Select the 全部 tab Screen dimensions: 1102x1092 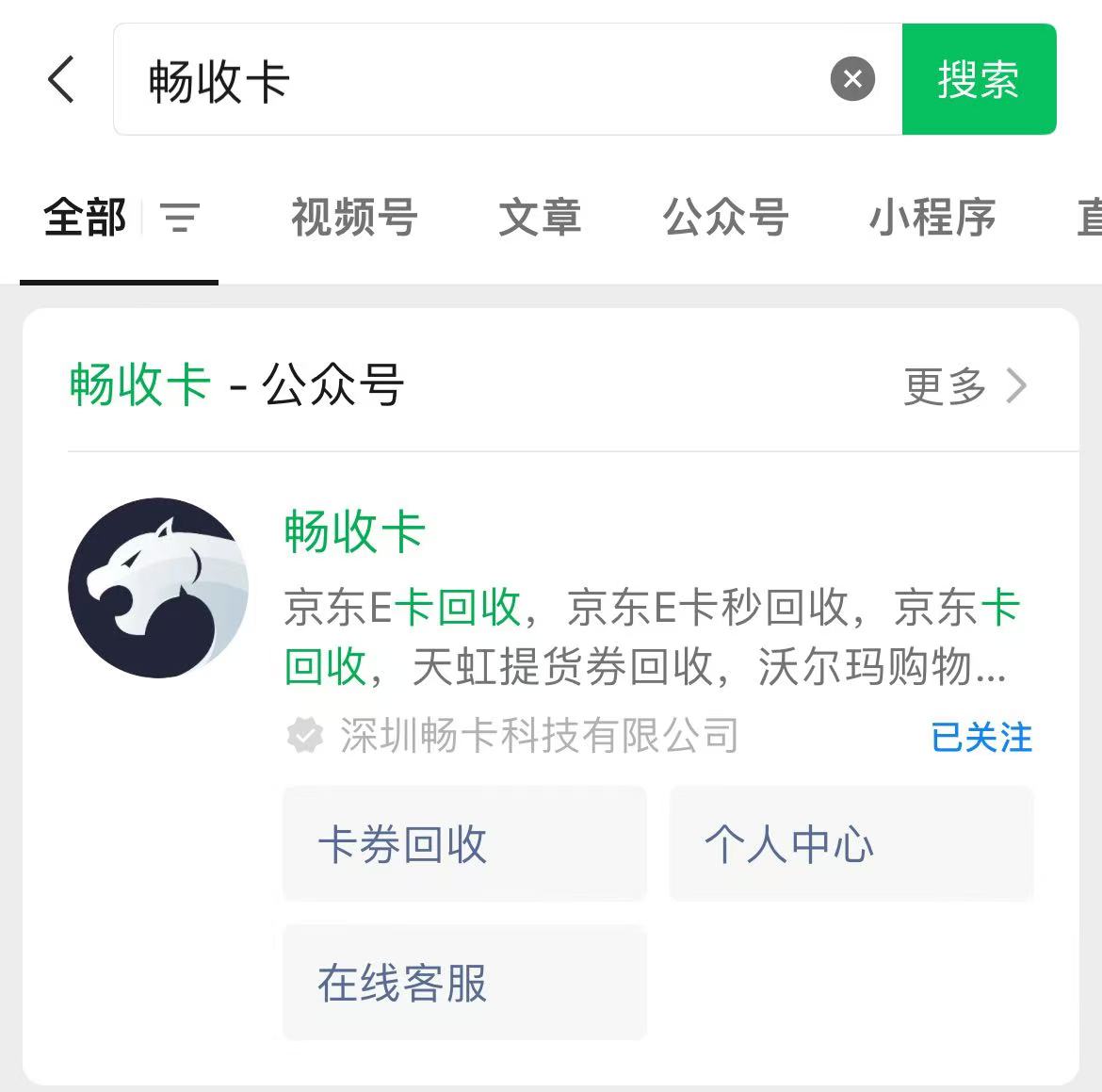tap(85, 218)
